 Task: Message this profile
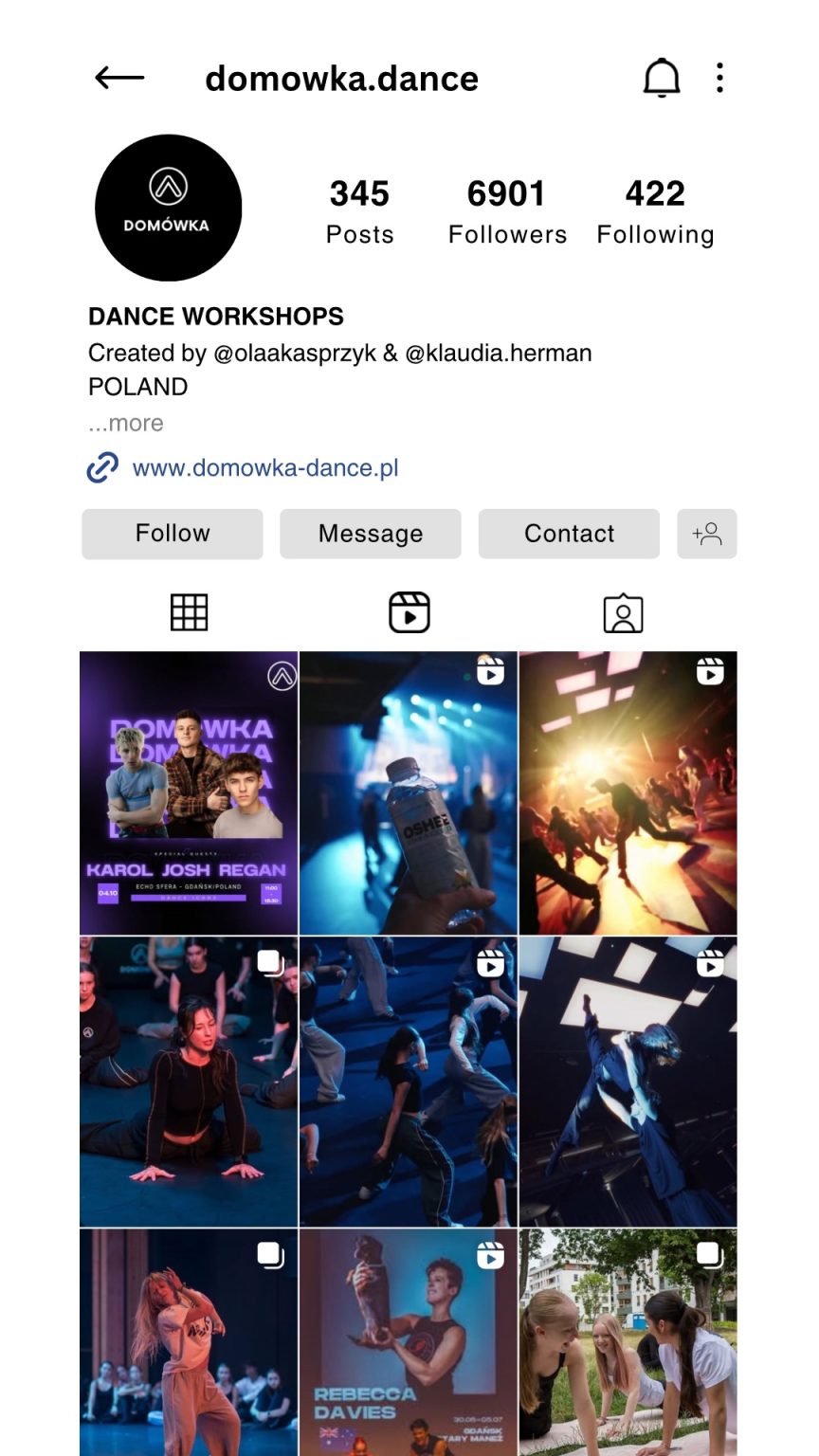[x=370, y=534]
